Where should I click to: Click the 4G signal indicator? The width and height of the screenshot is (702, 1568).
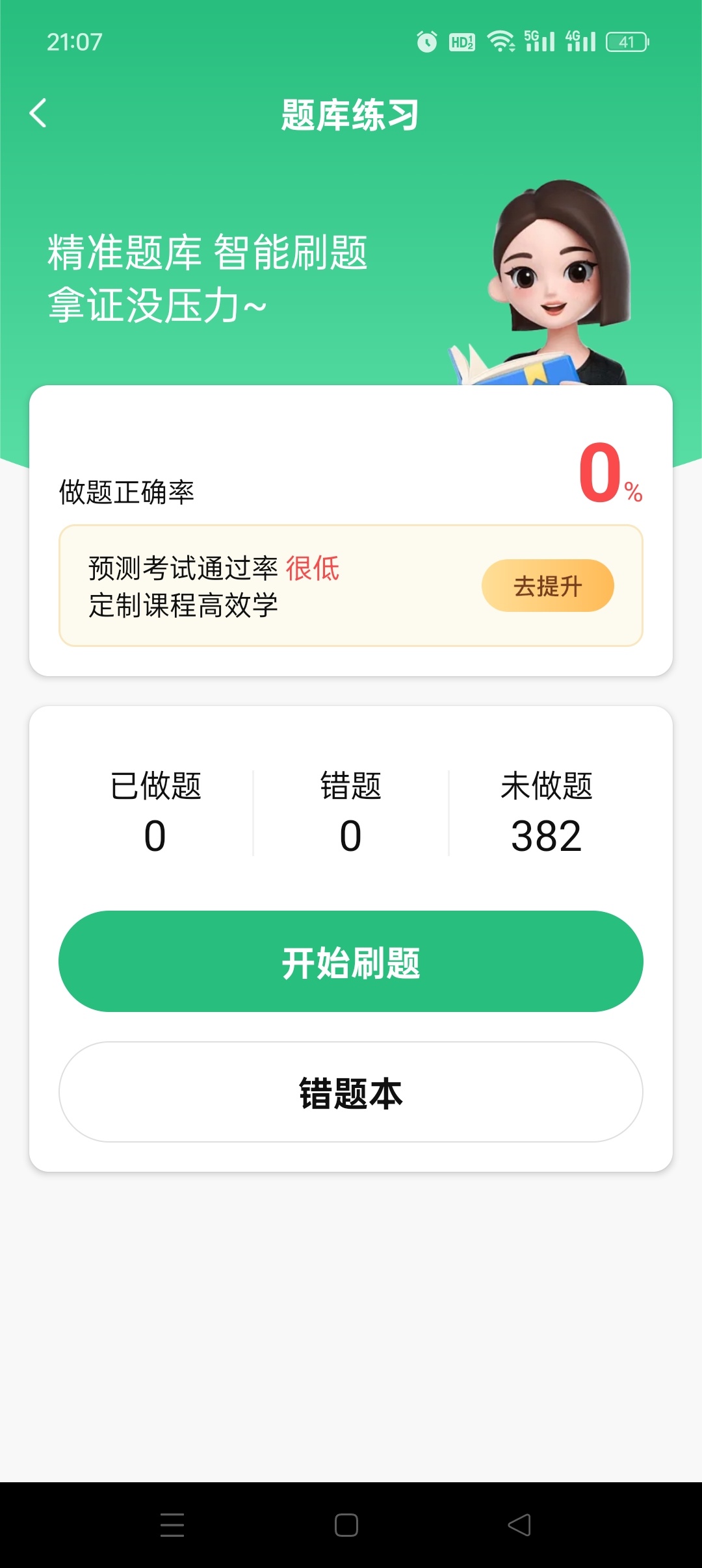click(x=582, y=40)
